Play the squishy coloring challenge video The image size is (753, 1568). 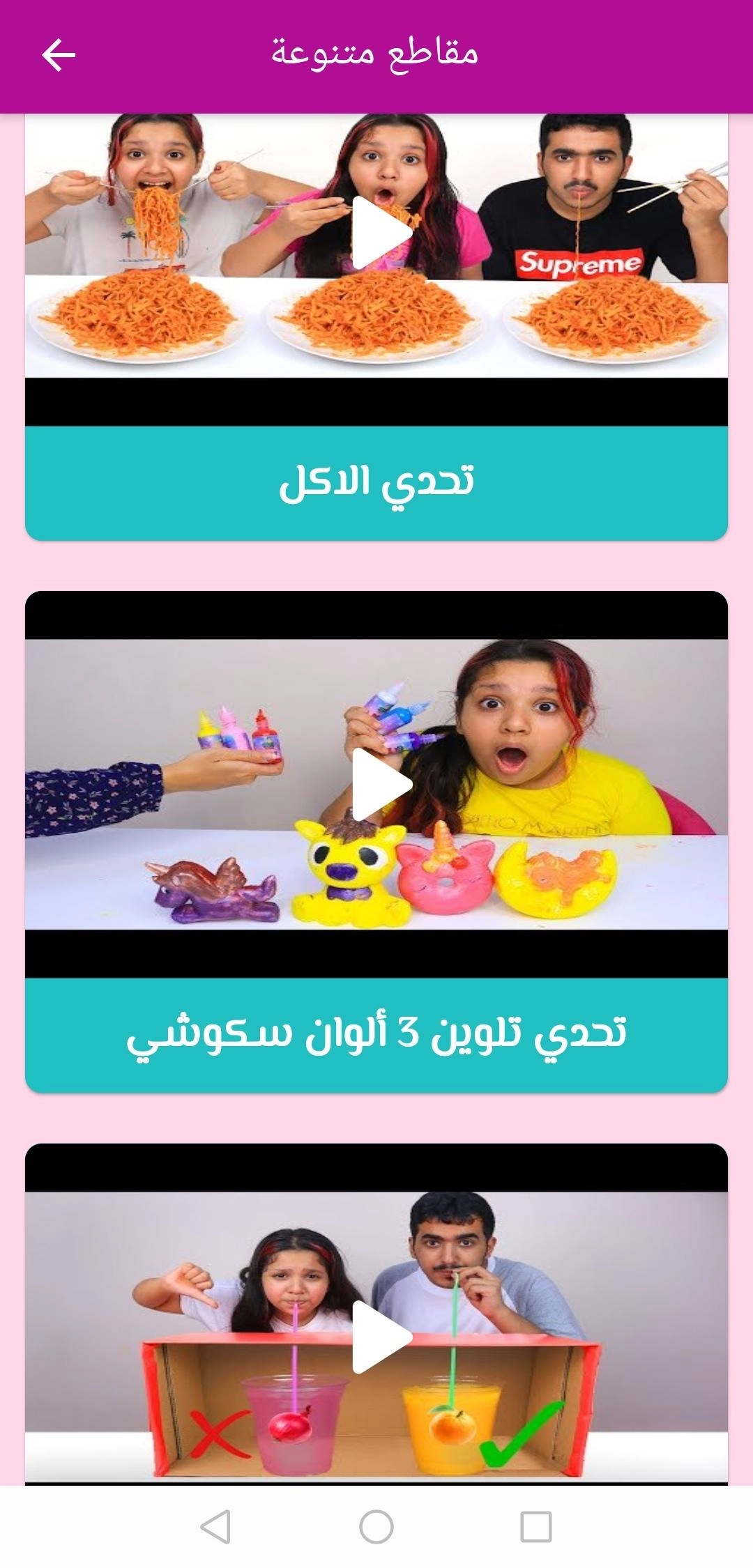pyautogui.click(x=381, y=785)
